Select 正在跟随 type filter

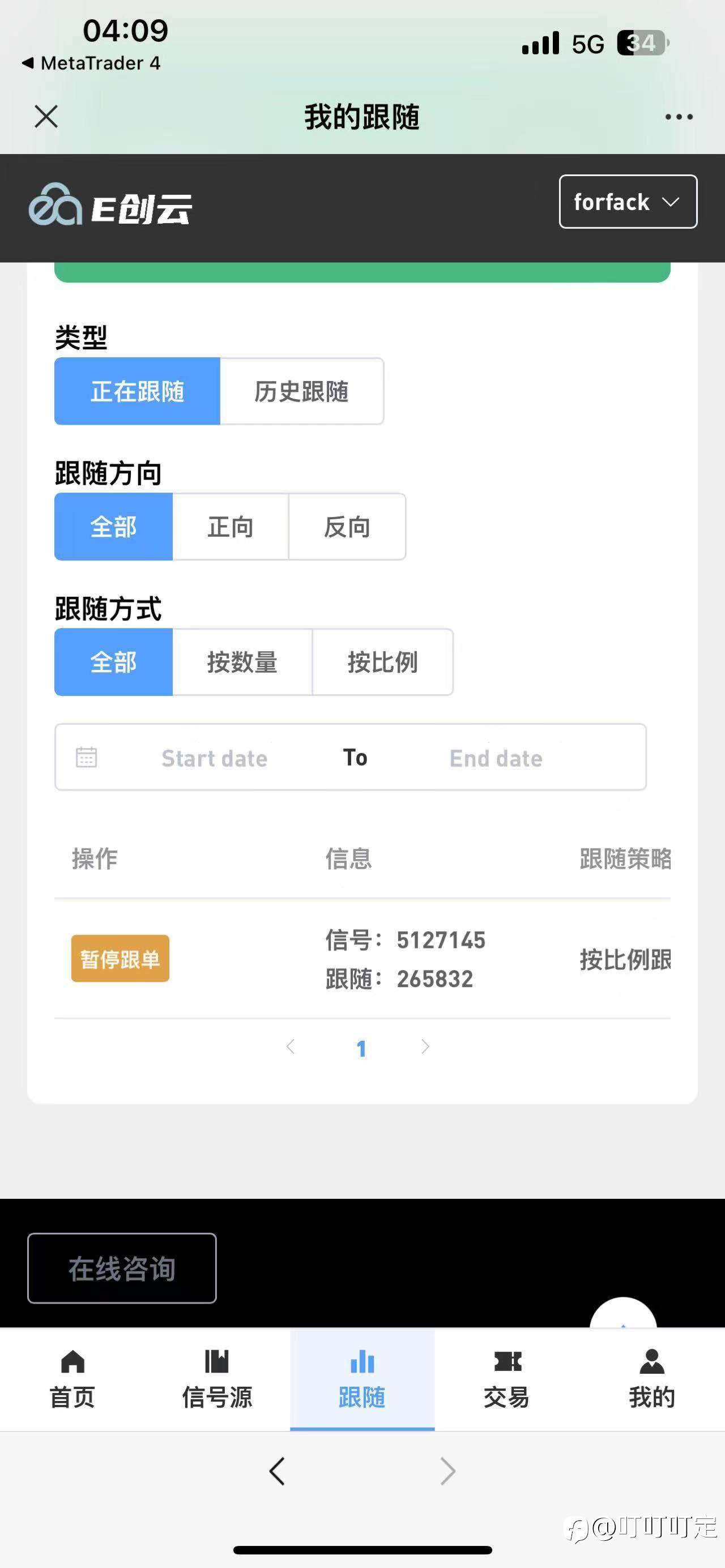[137, 391]
